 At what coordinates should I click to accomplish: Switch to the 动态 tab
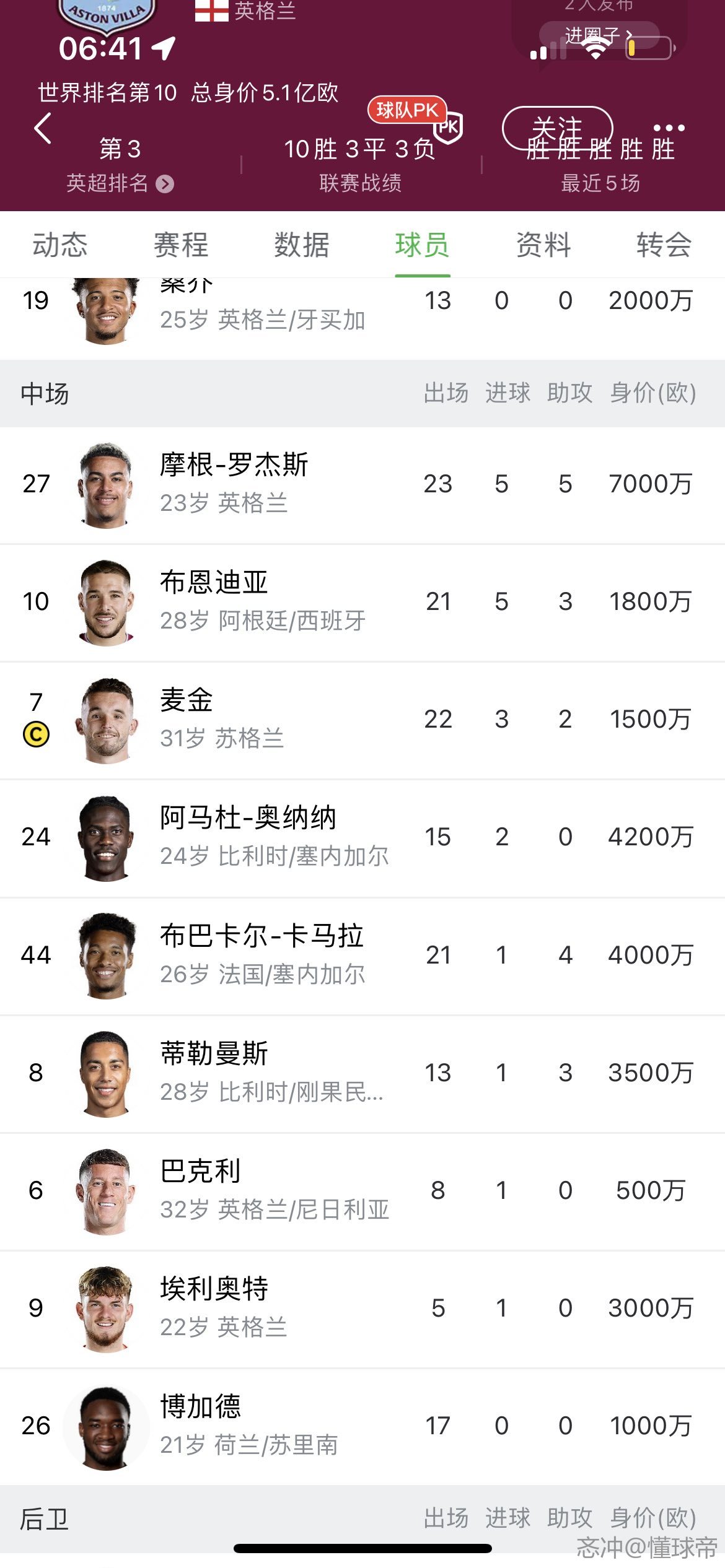60,245
